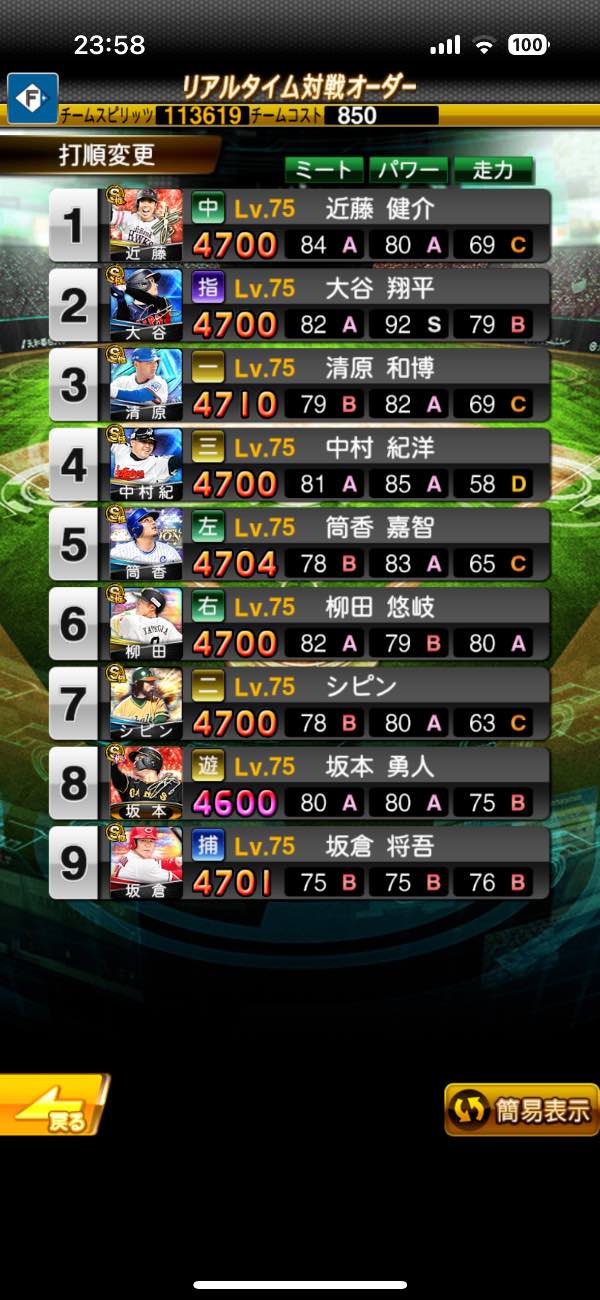Switch to 簡易表示 simple view
This screenshot has height=1300, width=600.
point(520,1110)
